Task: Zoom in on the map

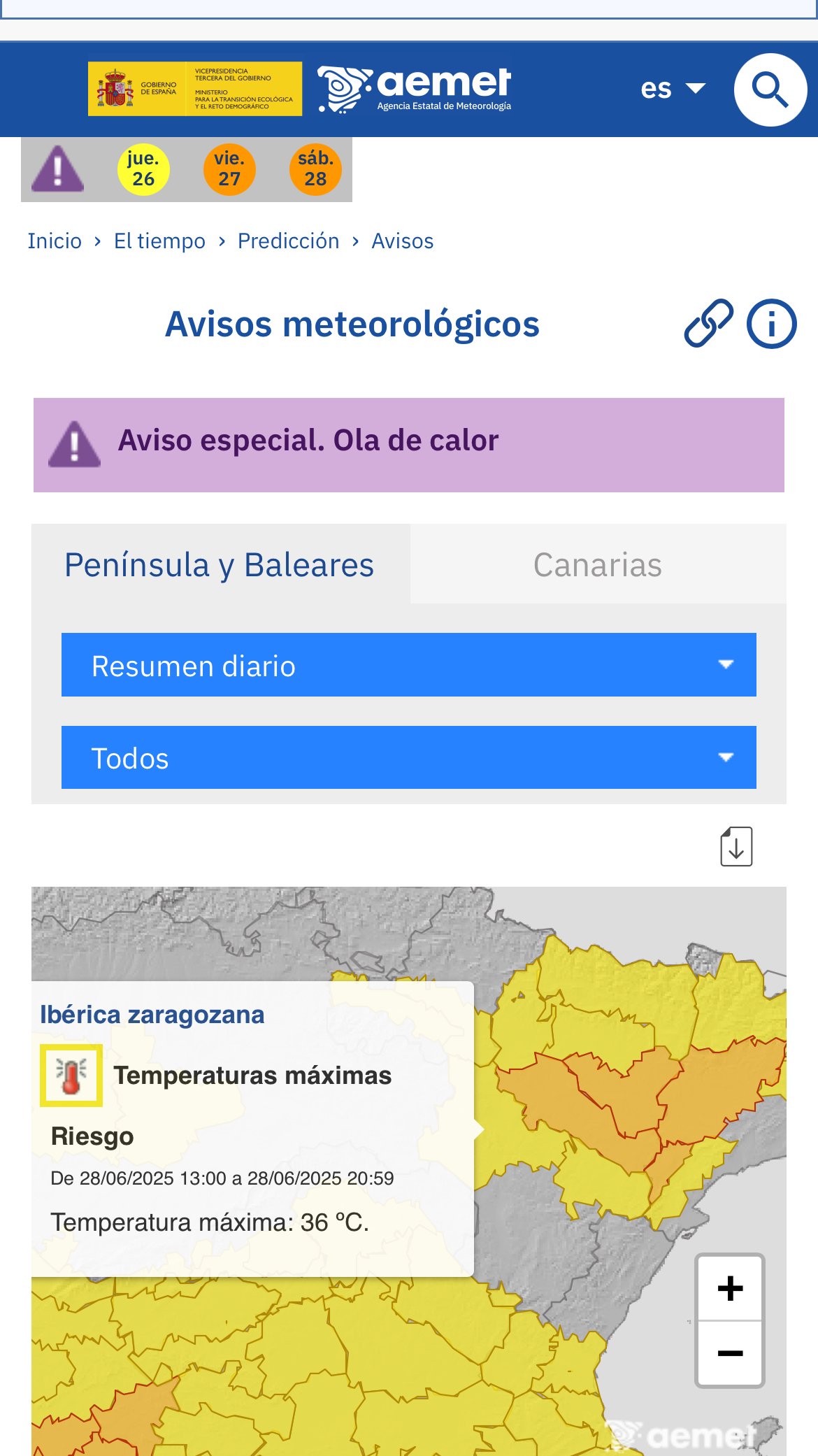Action: tap(730, 1288)
